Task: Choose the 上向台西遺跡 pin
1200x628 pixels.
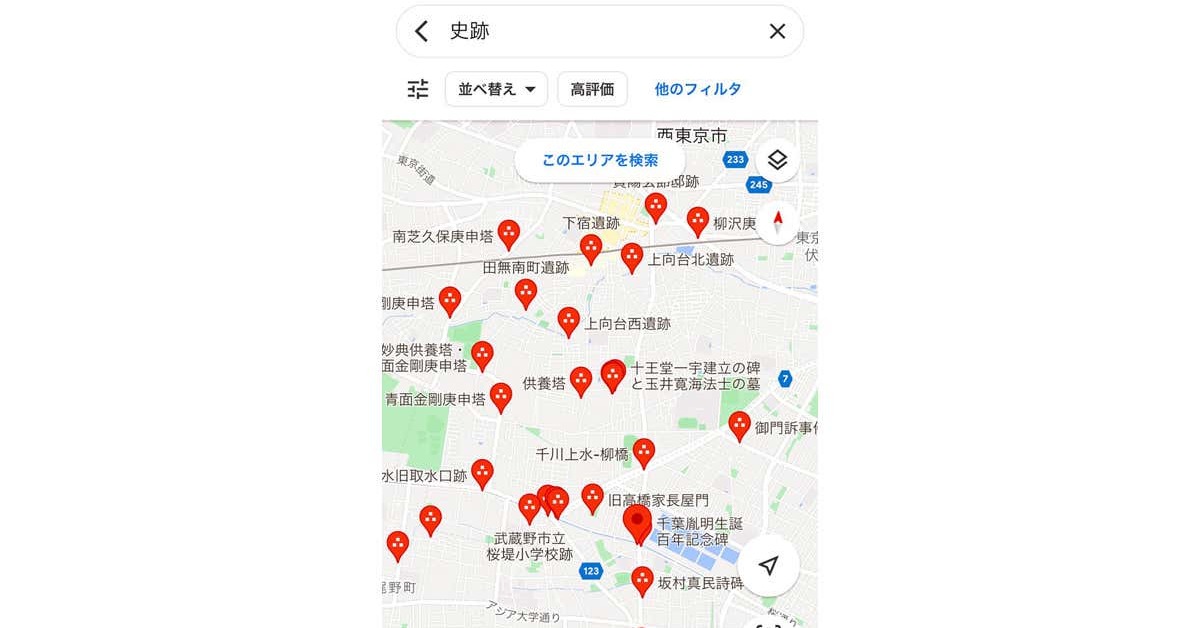Action: tap(569, 321)
